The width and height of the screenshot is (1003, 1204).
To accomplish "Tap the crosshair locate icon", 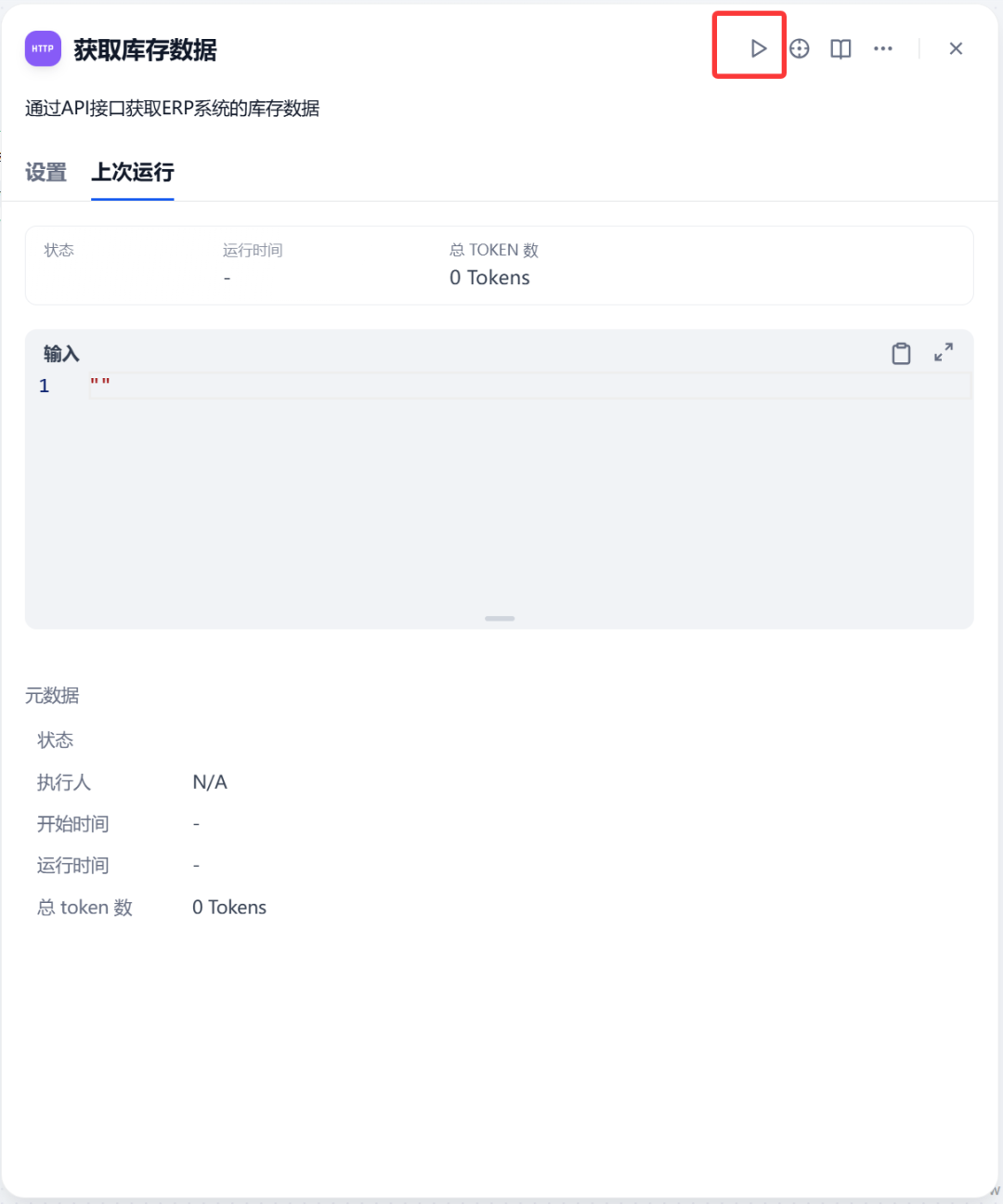I will pos(800,48).
